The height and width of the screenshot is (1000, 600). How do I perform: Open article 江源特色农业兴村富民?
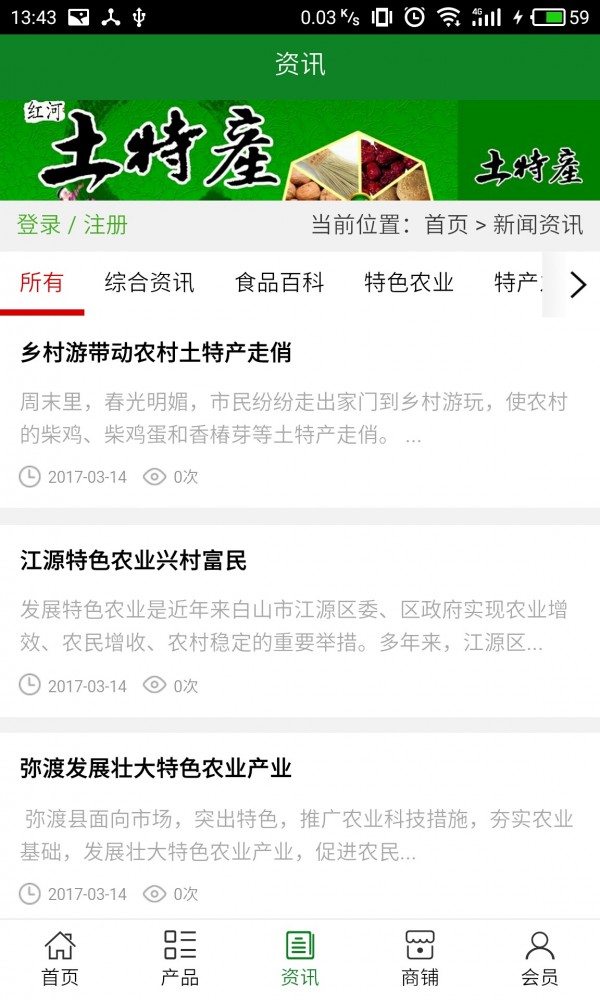[133, 561]
